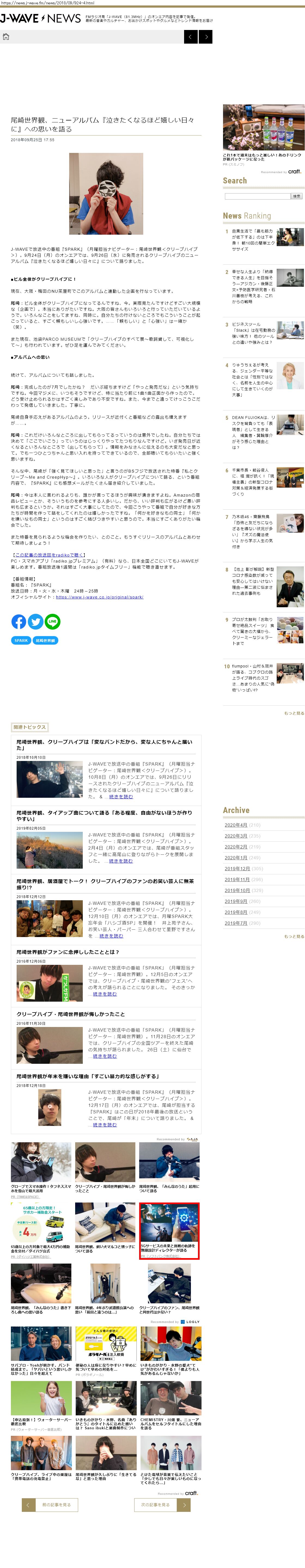The width and height of the screenshot is (305, 1568).
Task: Open ranking item 5 about DEAN FUJIOKA
Action: pos(253,432)
